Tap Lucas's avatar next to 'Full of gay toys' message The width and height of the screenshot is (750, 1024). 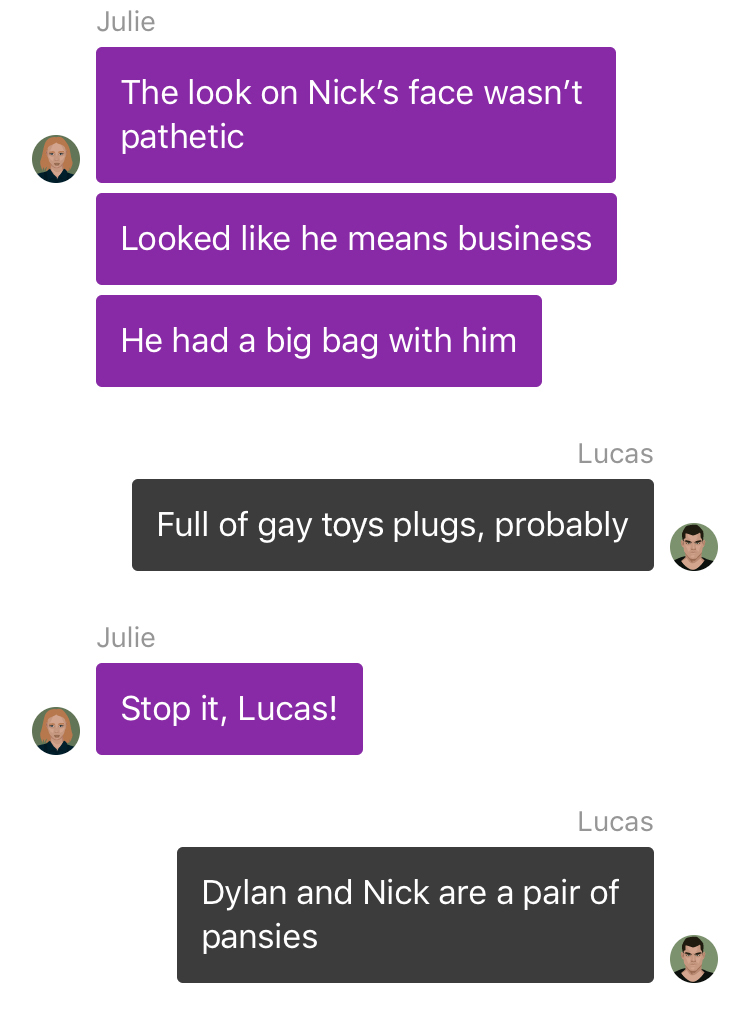tap(693, 547)
